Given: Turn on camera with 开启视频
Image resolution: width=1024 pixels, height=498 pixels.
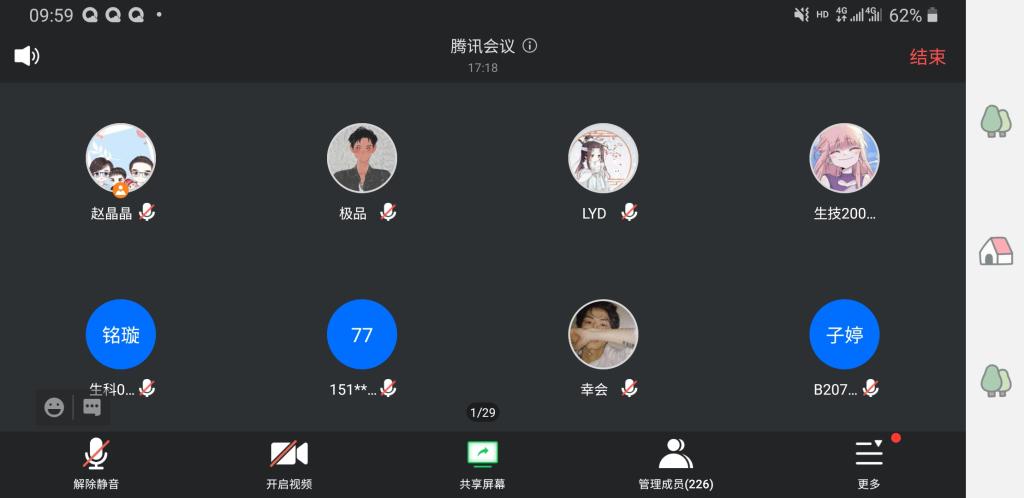Looking at the screenshot, I should (289, 464).
